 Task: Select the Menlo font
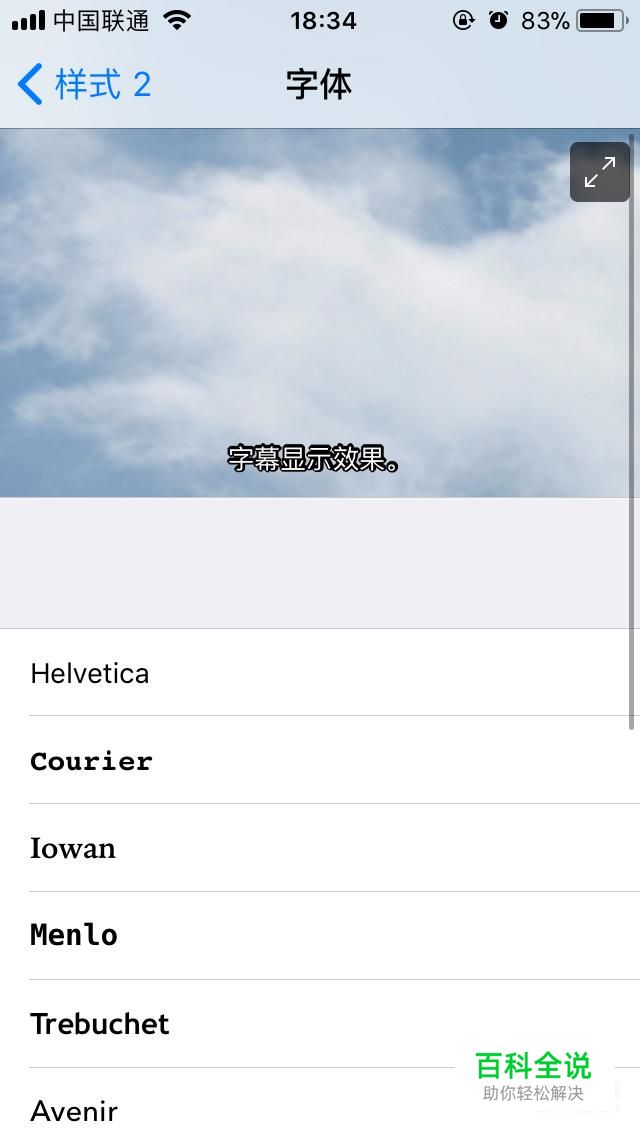pos(320,936)
